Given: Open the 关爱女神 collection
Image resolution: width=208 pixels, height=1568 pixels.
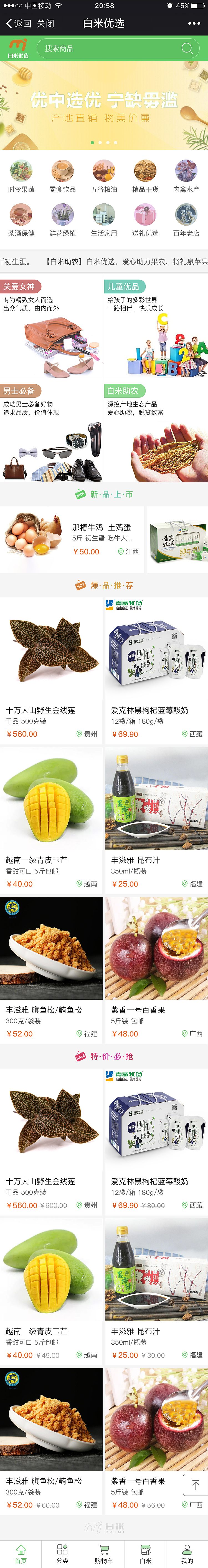Looking at the screenshot, I should tap(52, 327).
